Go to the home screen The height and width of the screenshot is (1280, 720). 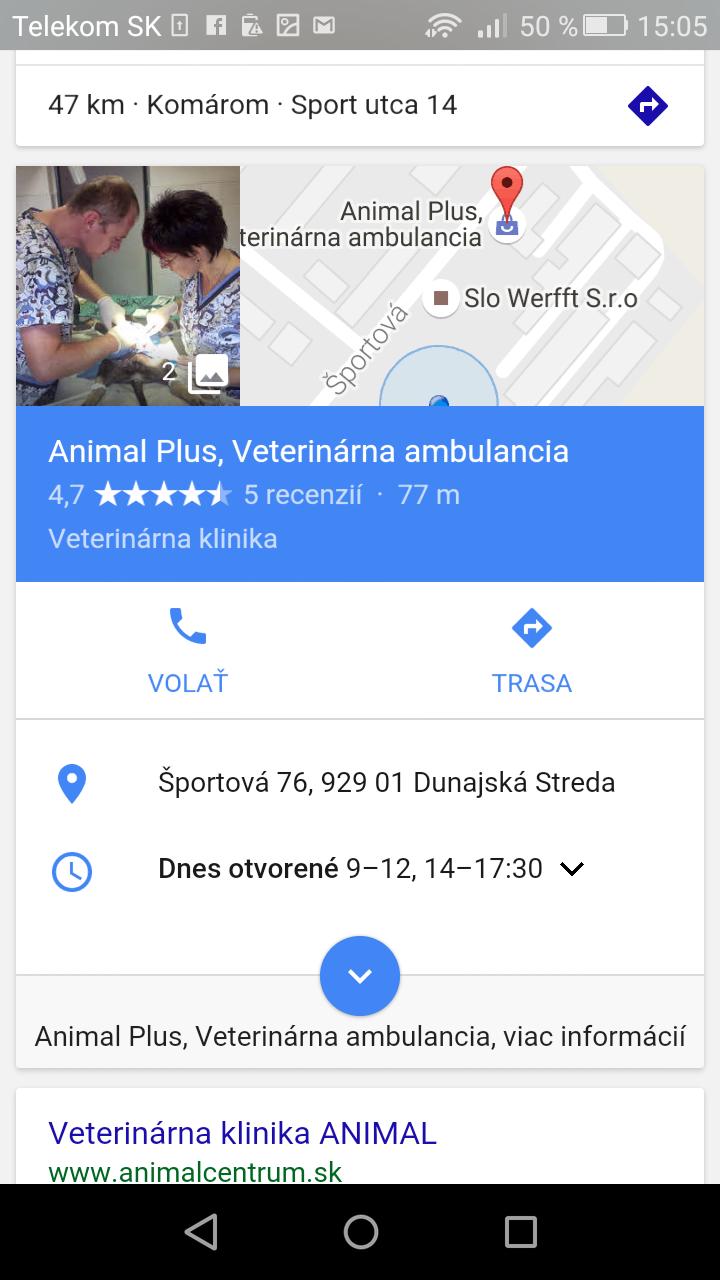coord(360,1232)
